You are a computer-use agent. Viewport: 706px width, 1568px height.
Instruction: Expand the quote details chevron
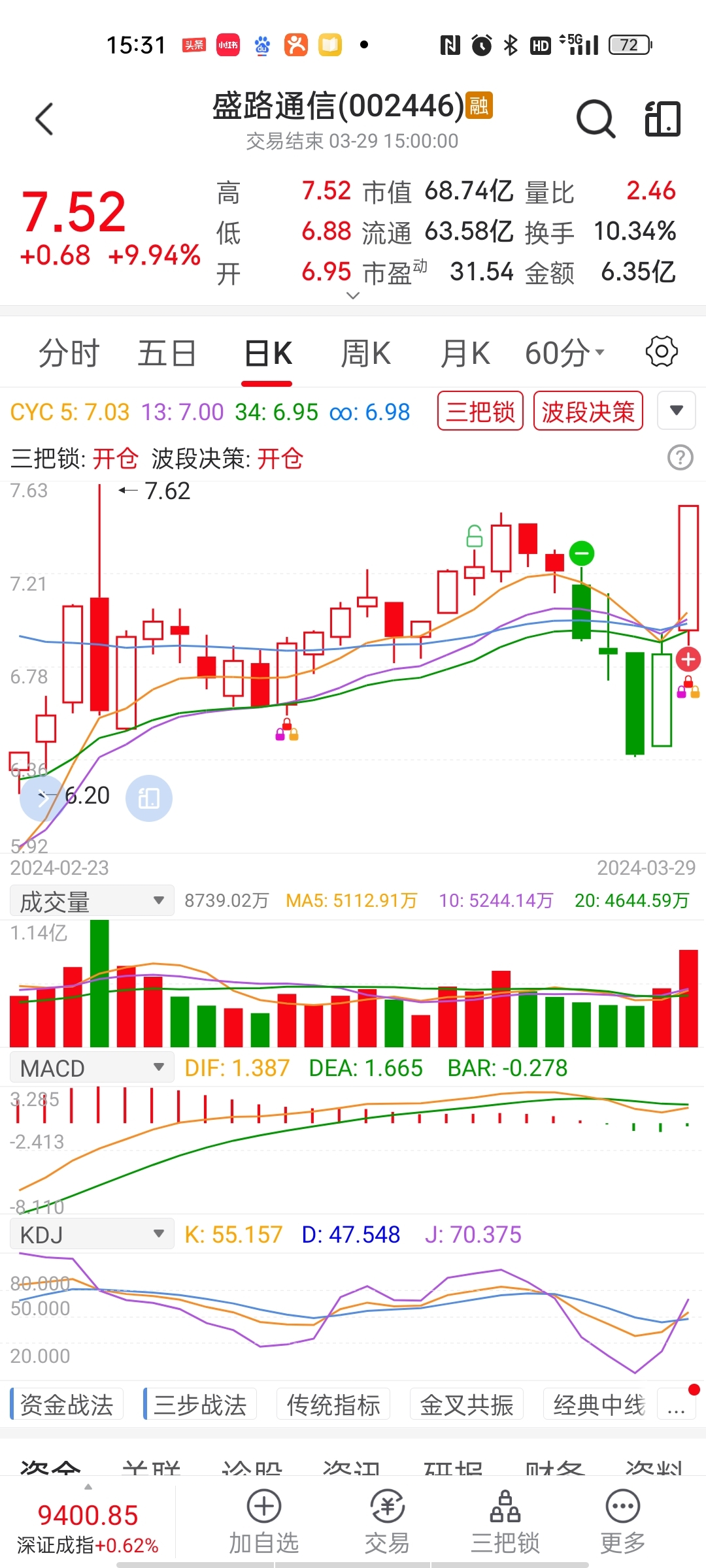click(x=353, y=296)
